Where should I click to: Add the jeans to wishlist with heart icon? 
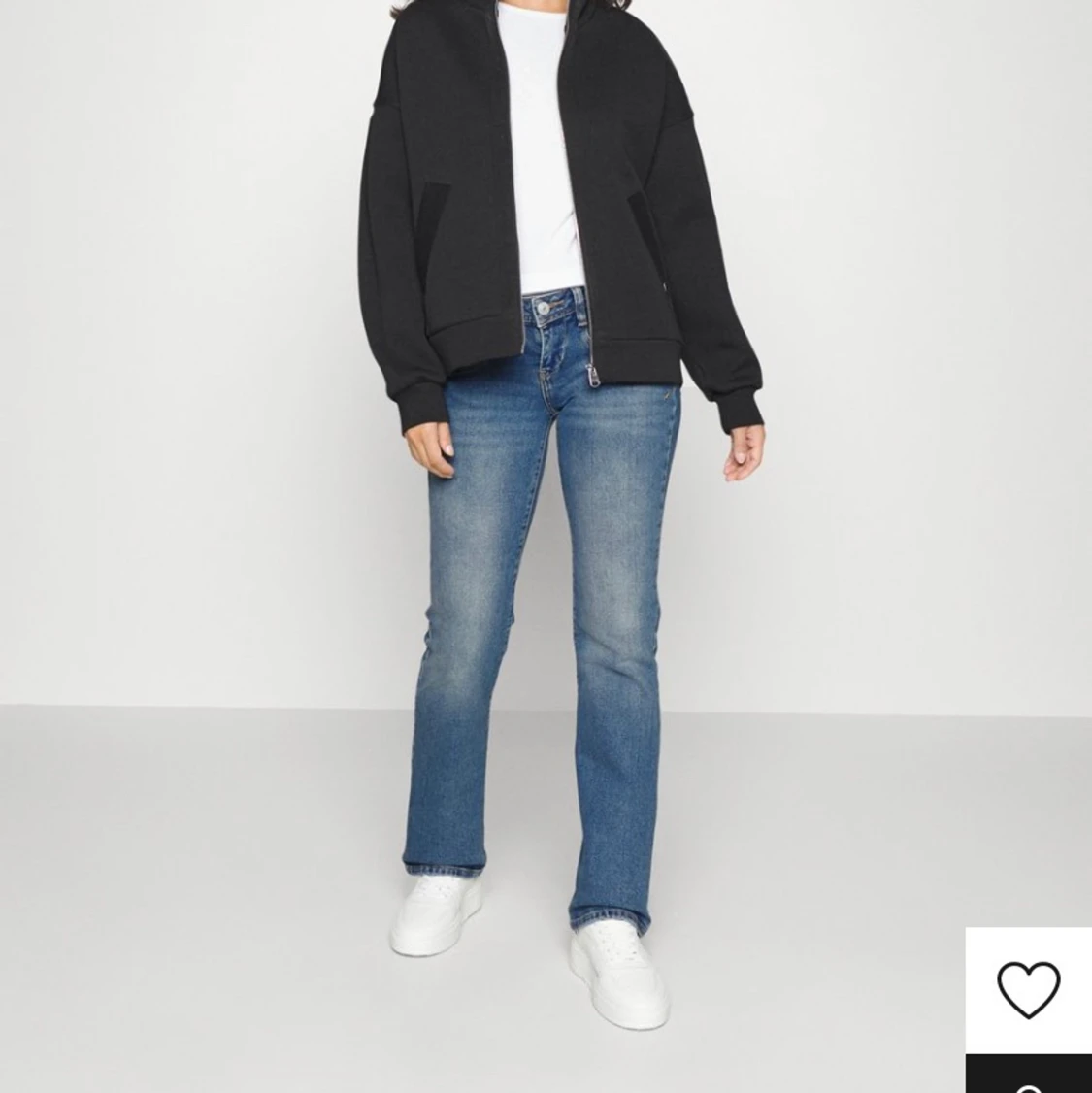pyautogui.click(x=1029, y=989)
